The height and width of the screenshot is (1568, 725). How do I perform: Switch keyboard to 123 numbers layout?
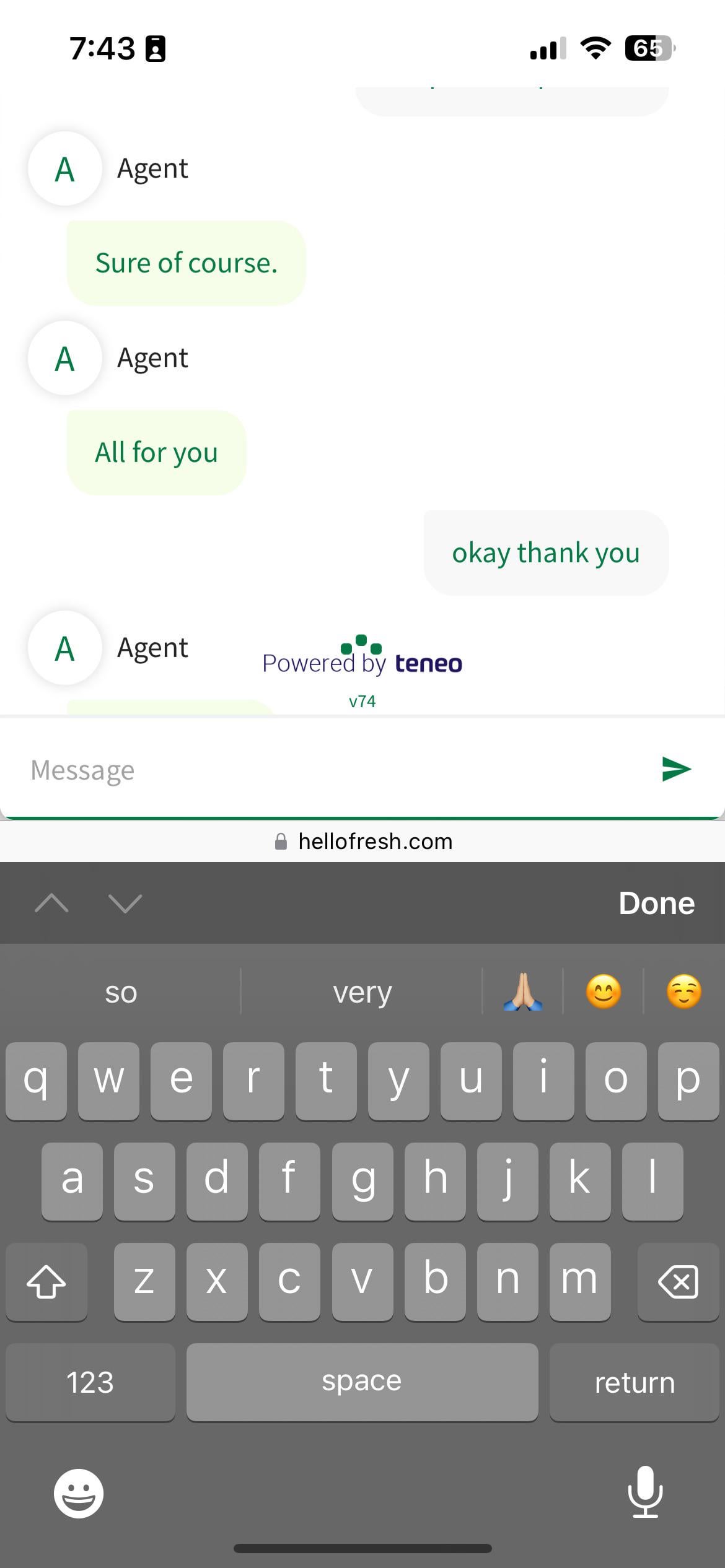pyautogui.click(x=90, y=1382)
